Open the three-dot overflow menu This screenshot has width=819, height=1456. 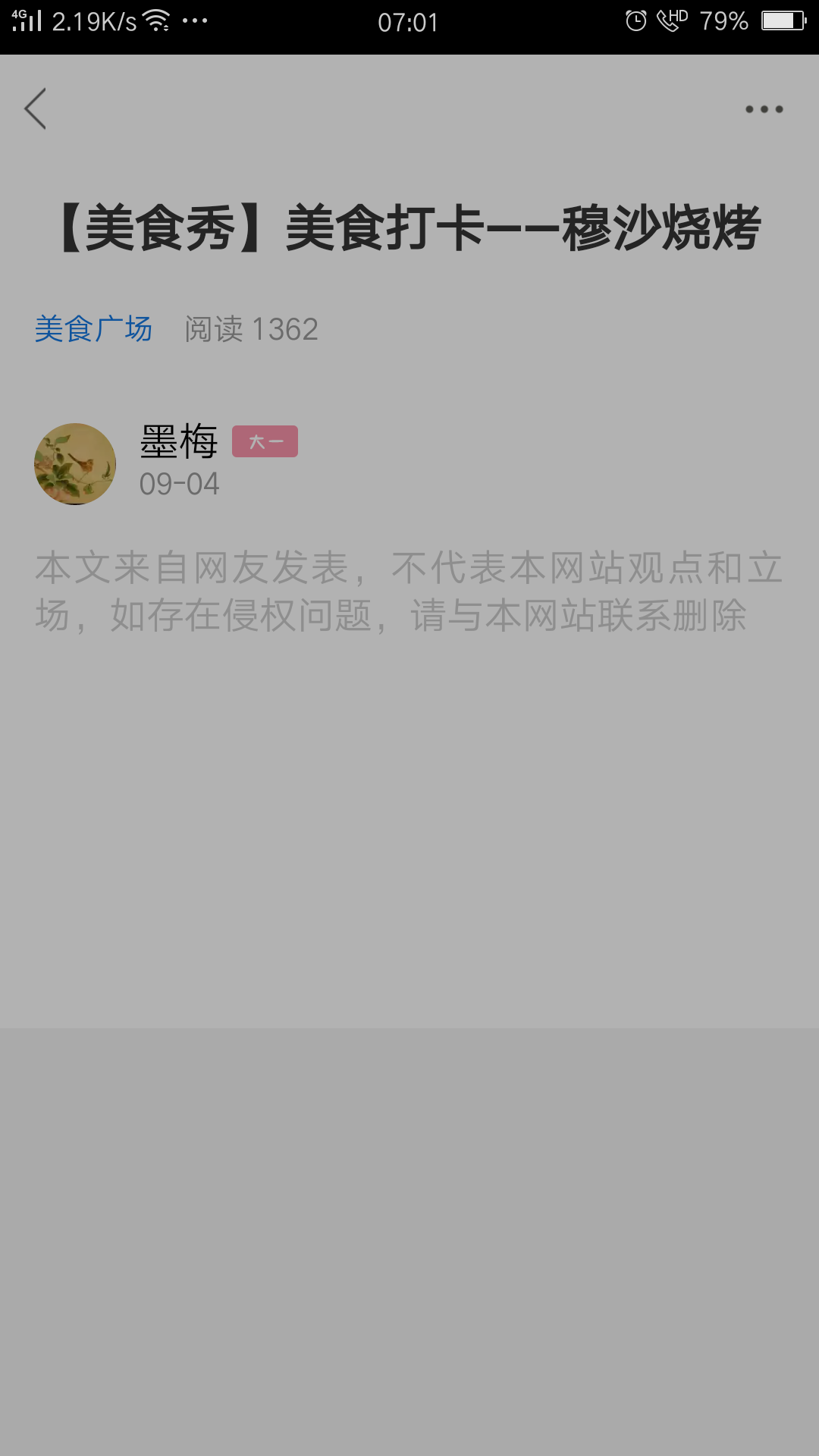coord(764,109)
